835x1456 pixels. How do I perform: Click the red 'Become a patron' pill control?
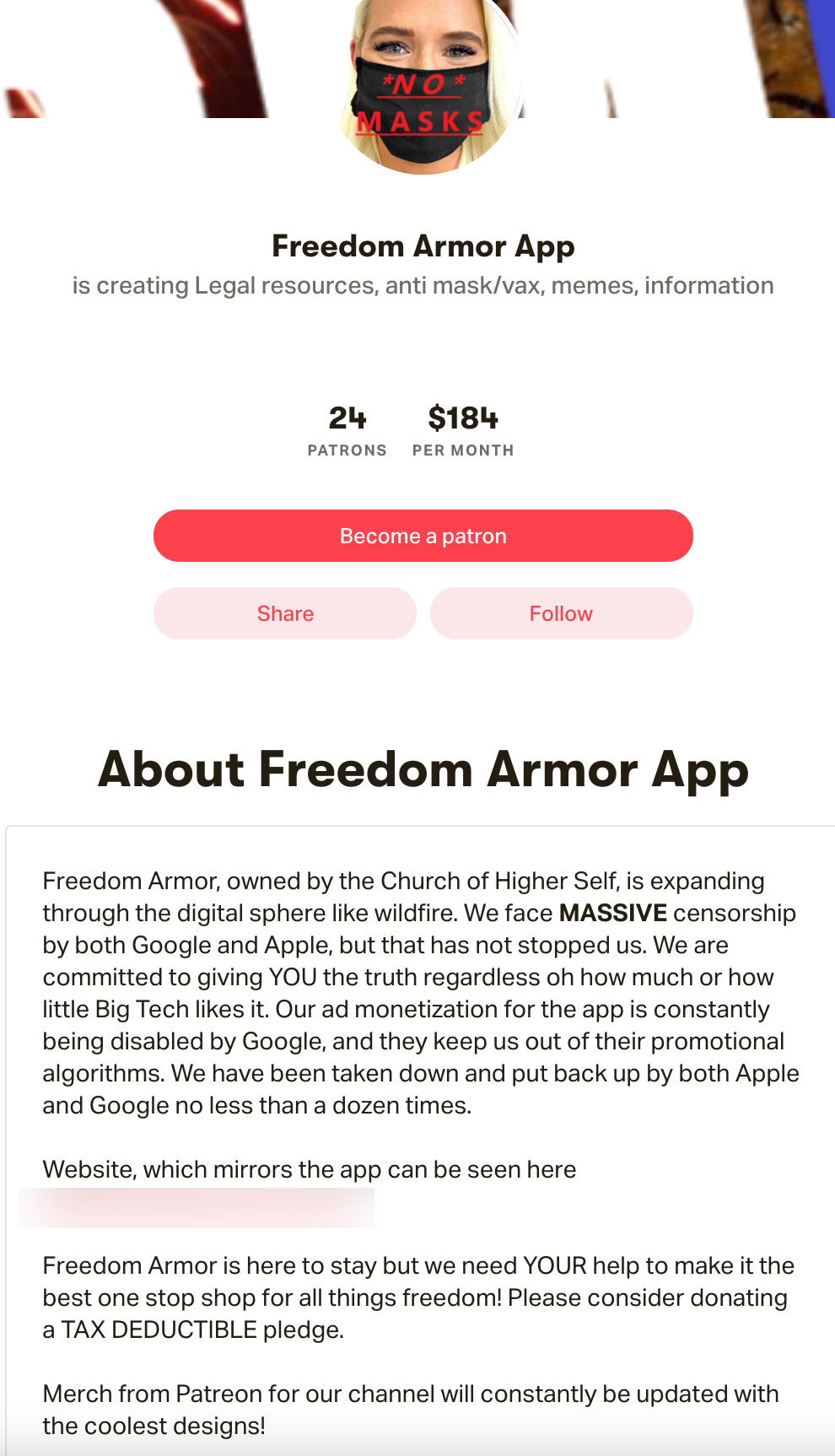(423, 535)
